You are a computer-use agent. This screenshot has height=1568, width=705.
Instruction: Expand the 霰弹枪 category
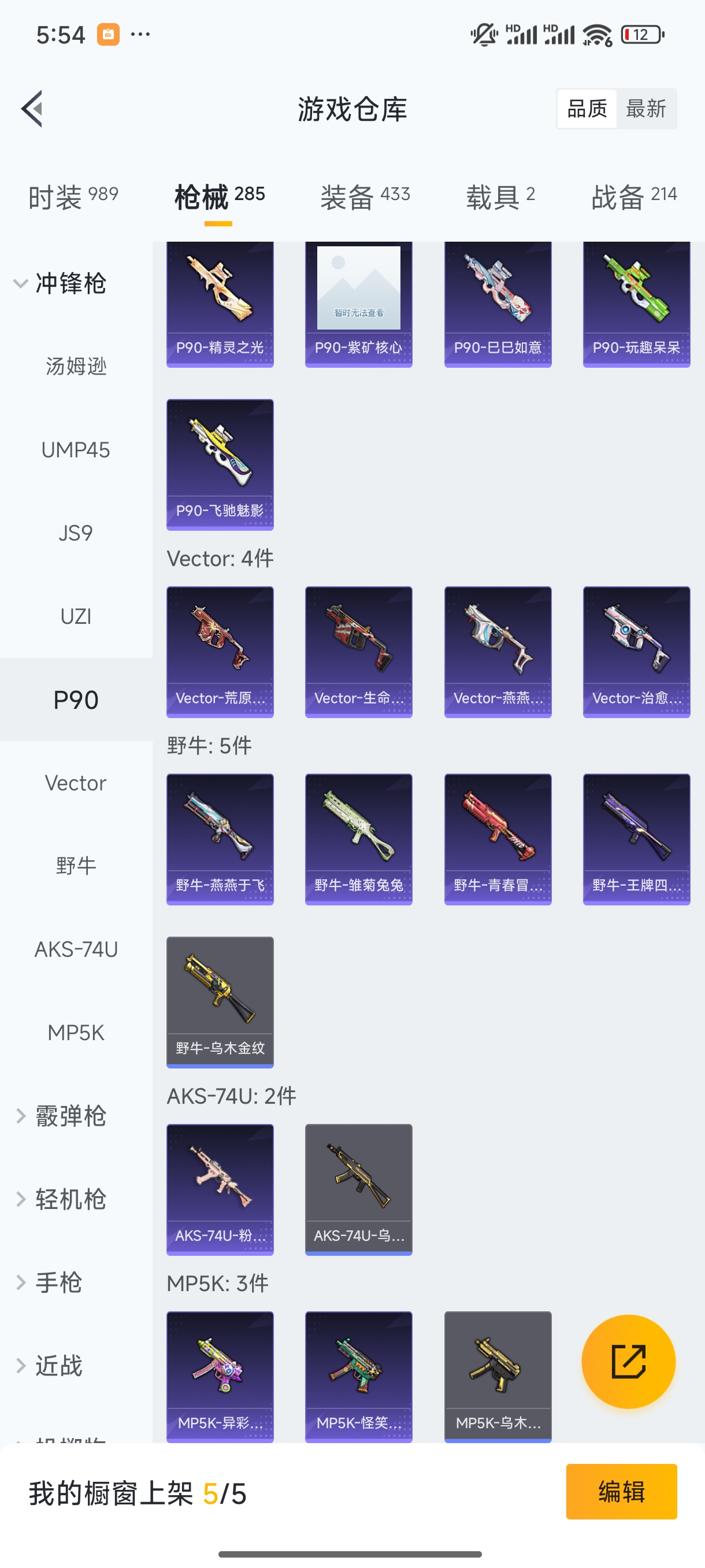pyautogui.click(x=61, y=1116)
